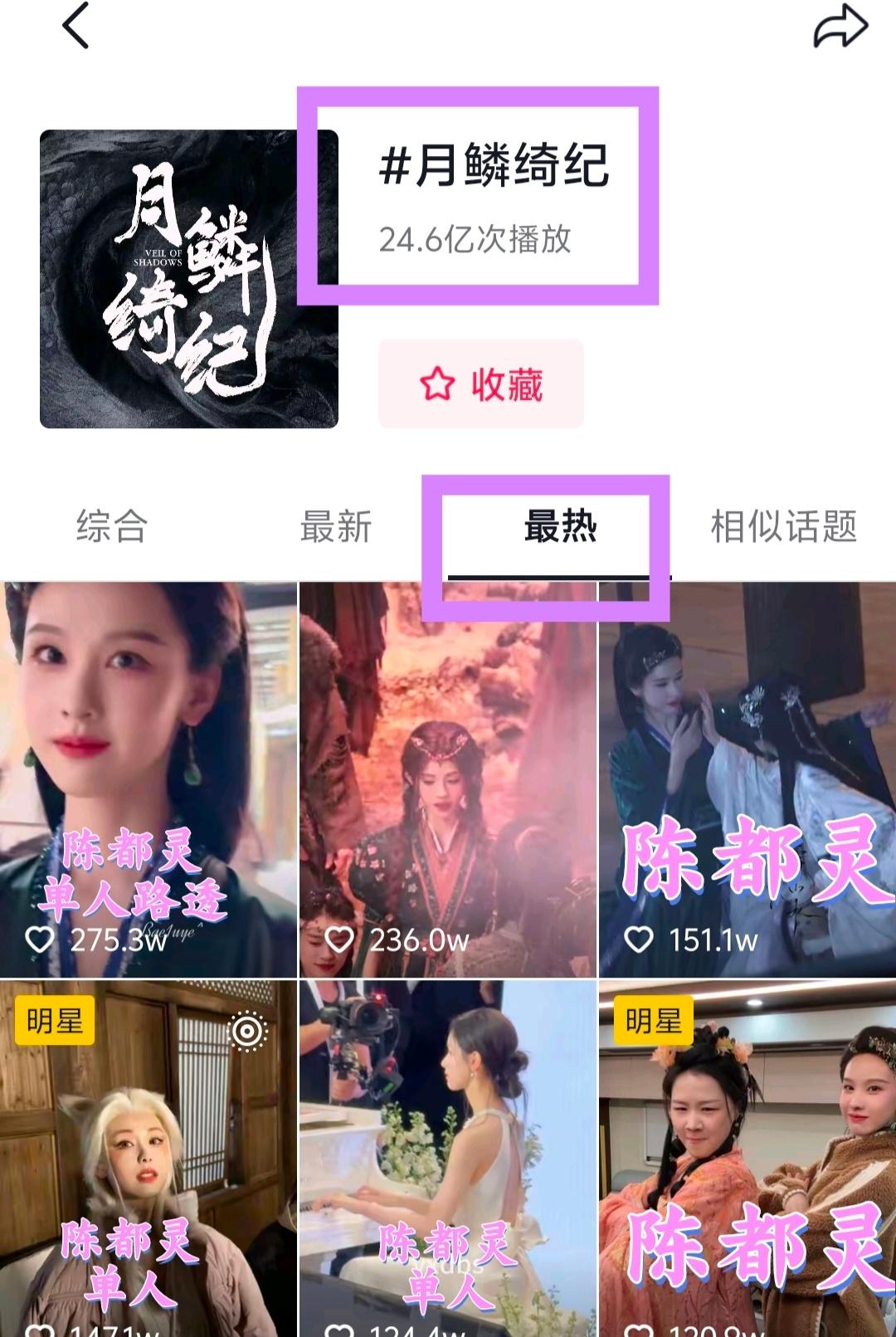Go back using the top-left arrow
This screenshot has width=896, height=1337.
click(x=75, y=27)
